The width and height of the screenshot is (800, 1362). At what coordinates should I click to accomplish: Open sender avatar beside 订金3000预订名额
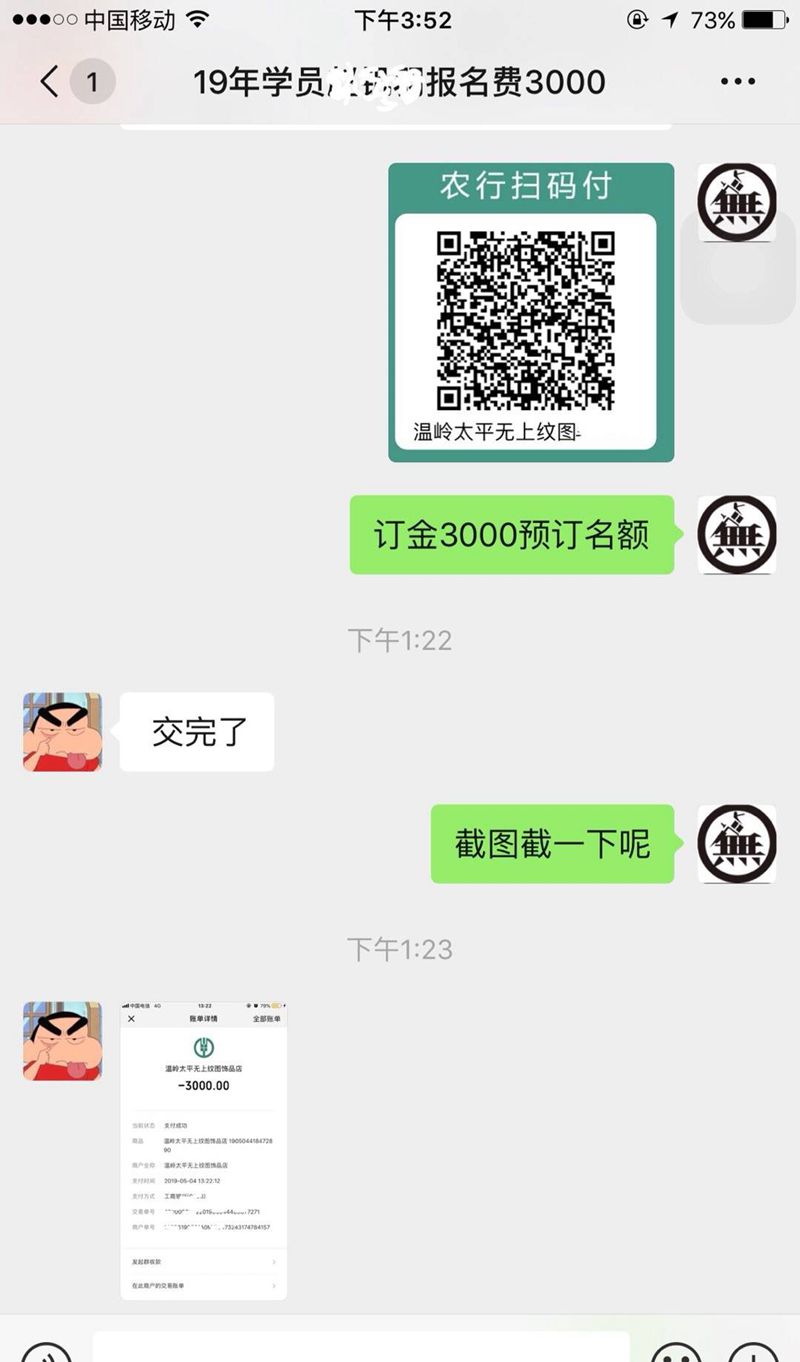tap(737, 534)
